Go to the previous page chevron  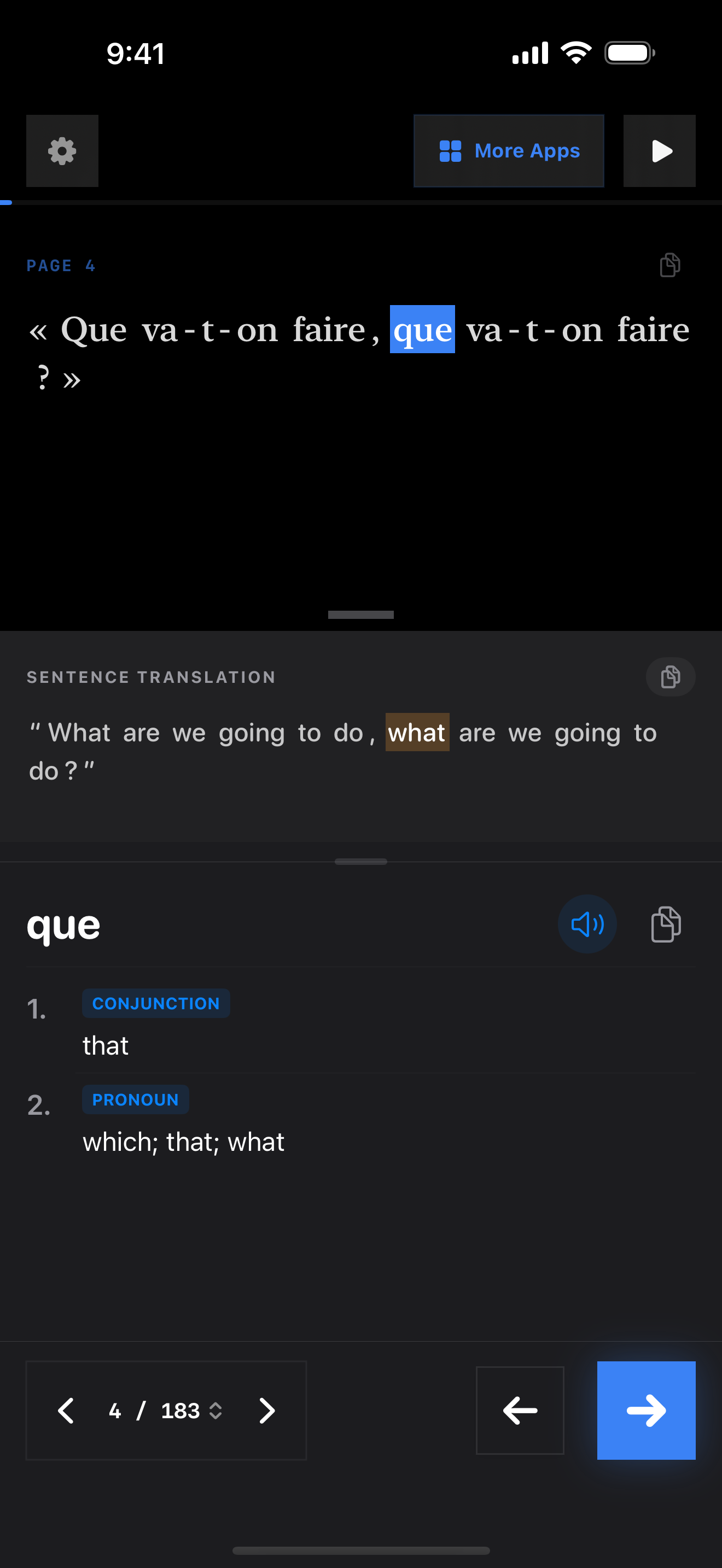click(66, 1411)
